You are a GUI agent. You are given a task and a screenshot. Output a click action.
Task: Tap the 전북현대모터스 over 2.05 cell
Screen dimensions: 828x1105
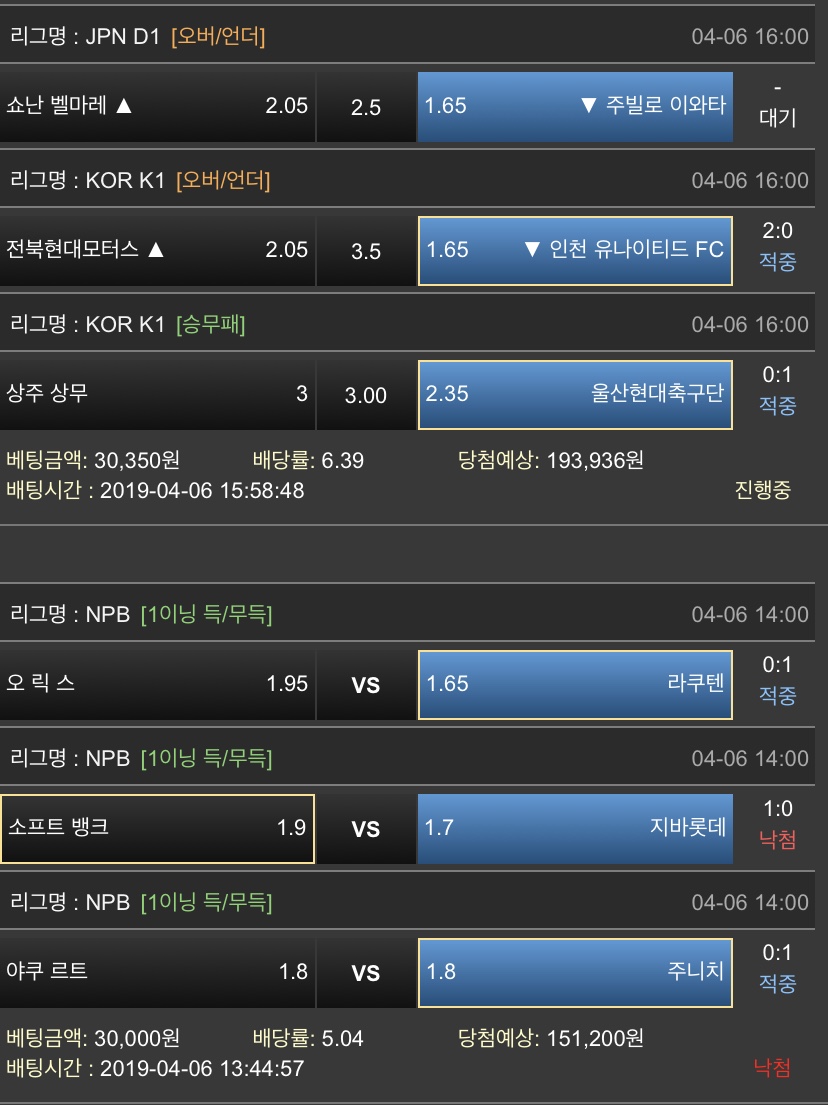[157, 250]
